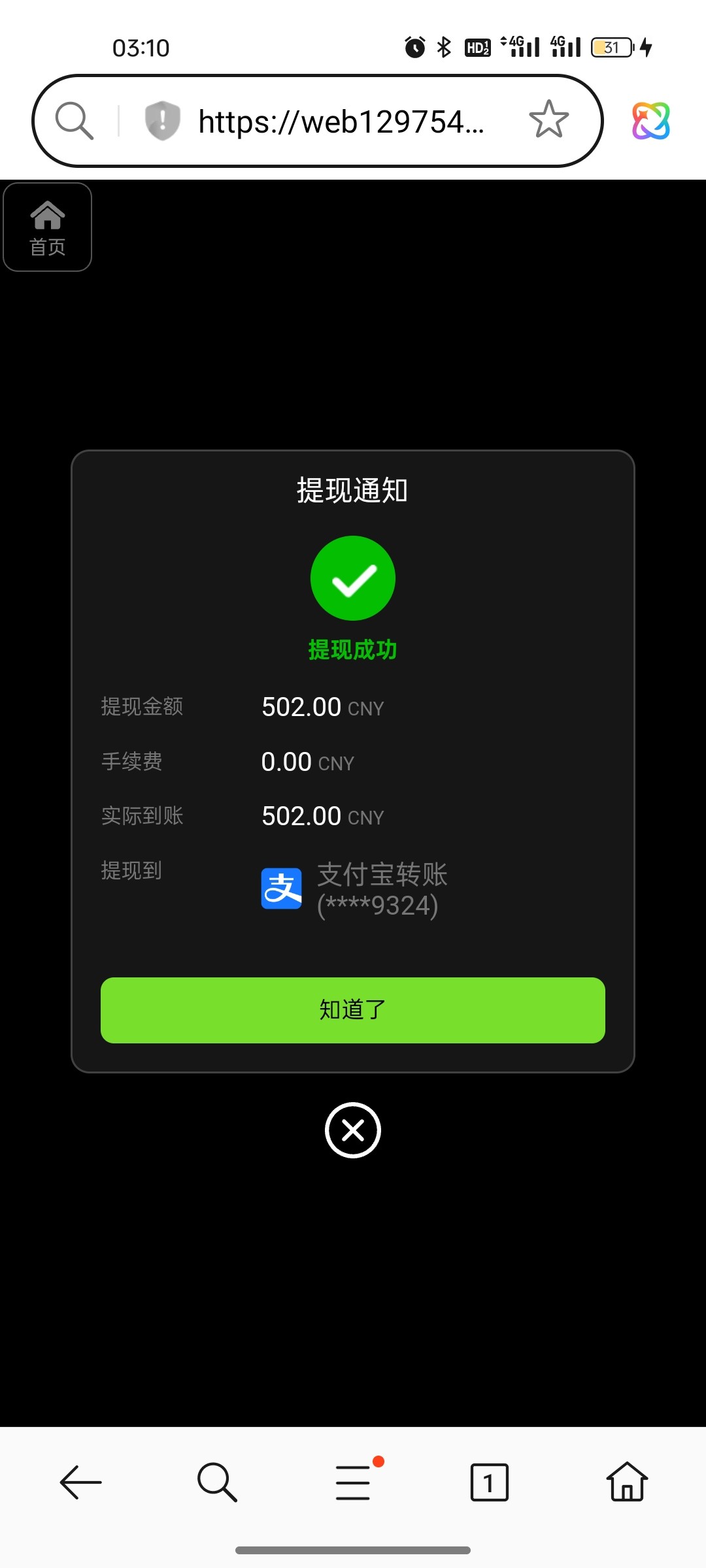Viewport: 706px width, 1568px height.
Task: Go to browser home page
Action: tap(626, 1482)
